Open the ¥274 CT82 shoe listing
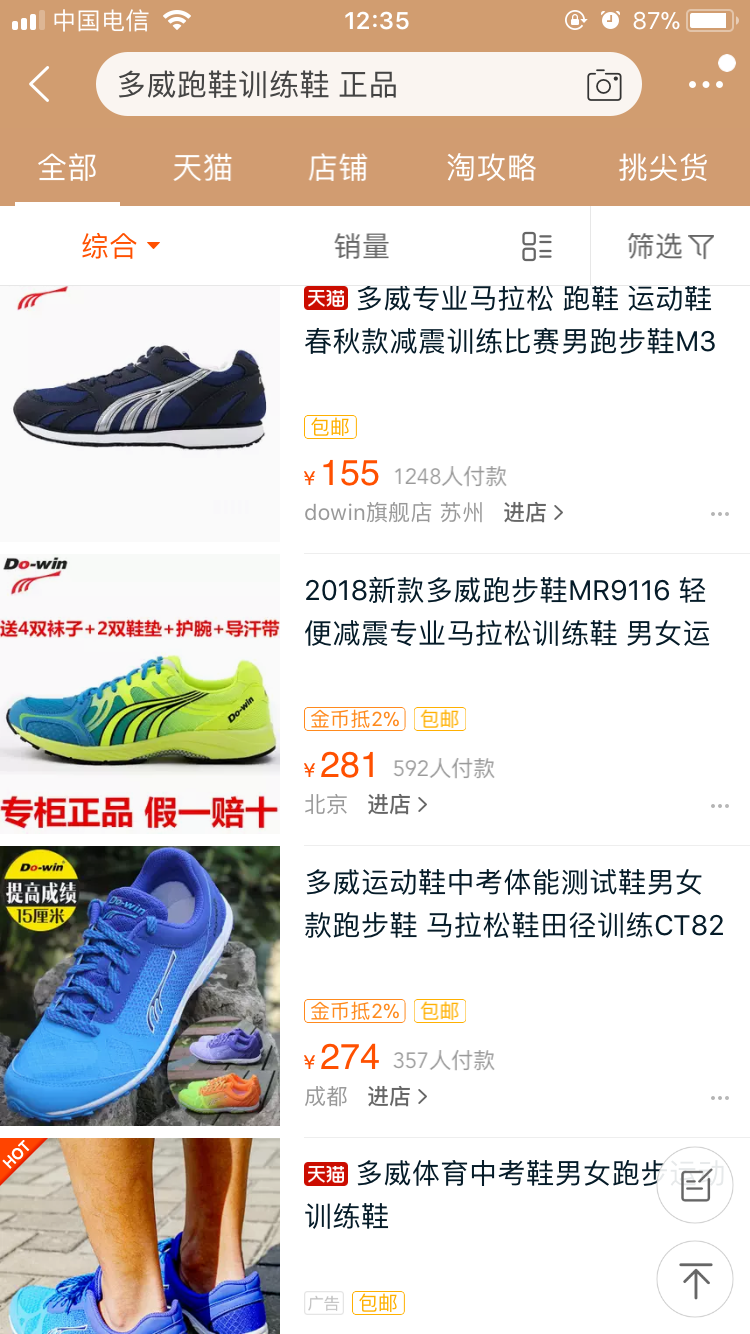Image resolution: width=750 pixels, height=1334 pixels. (513, 904)
